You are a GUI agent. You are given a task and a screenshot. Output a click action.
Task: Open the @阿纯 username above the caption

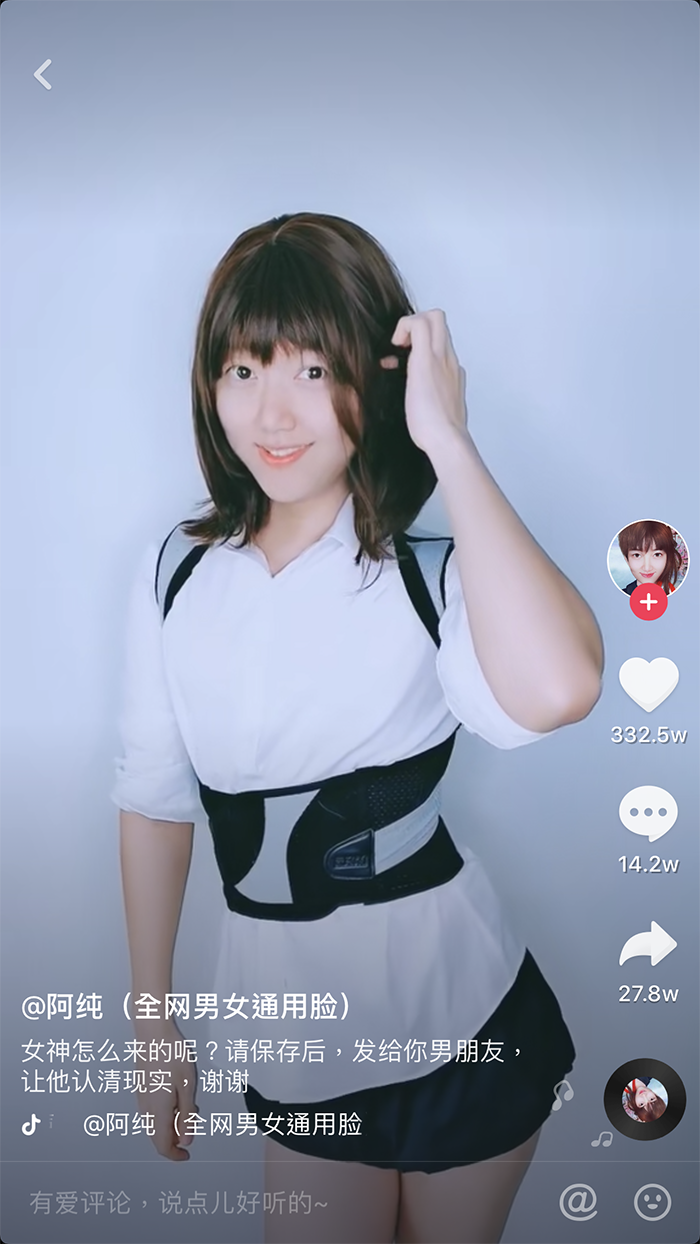[188, 1006]
